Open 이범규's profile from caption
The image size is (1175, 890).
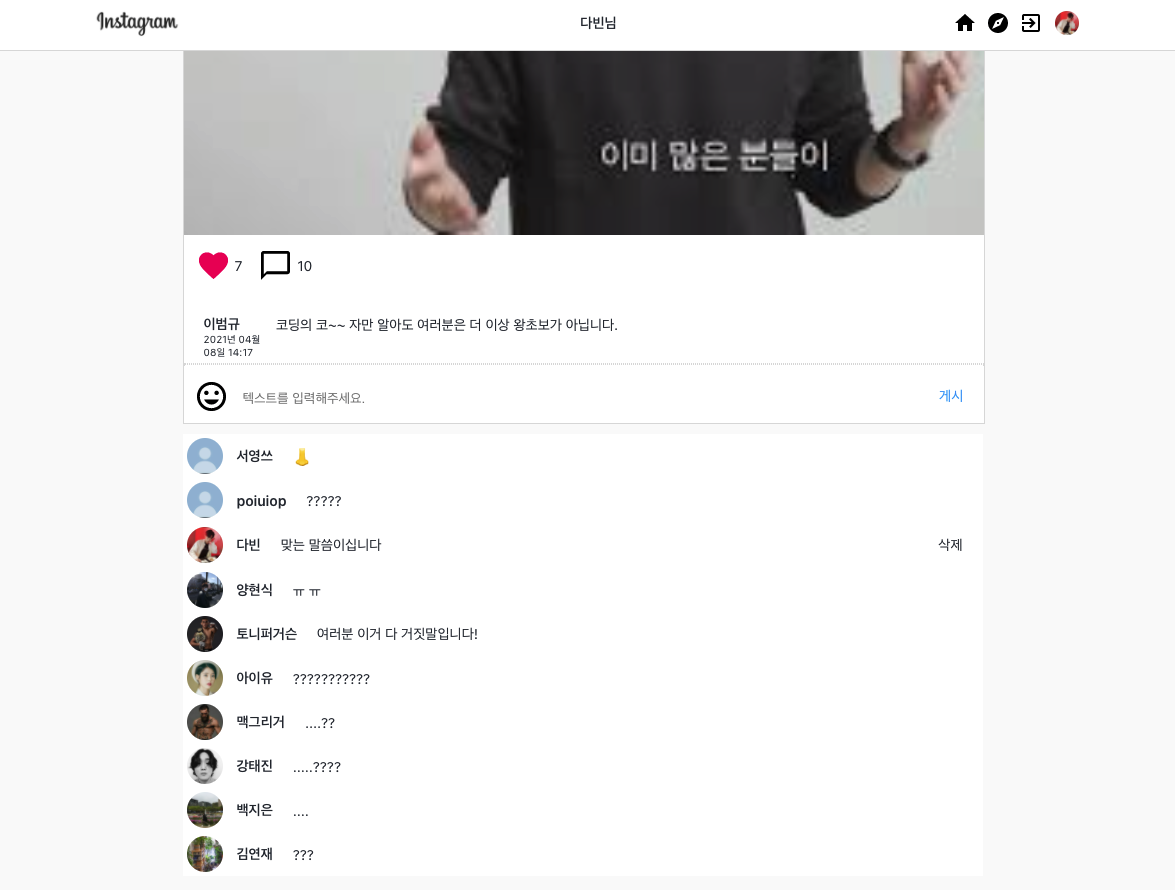point(221,324)
